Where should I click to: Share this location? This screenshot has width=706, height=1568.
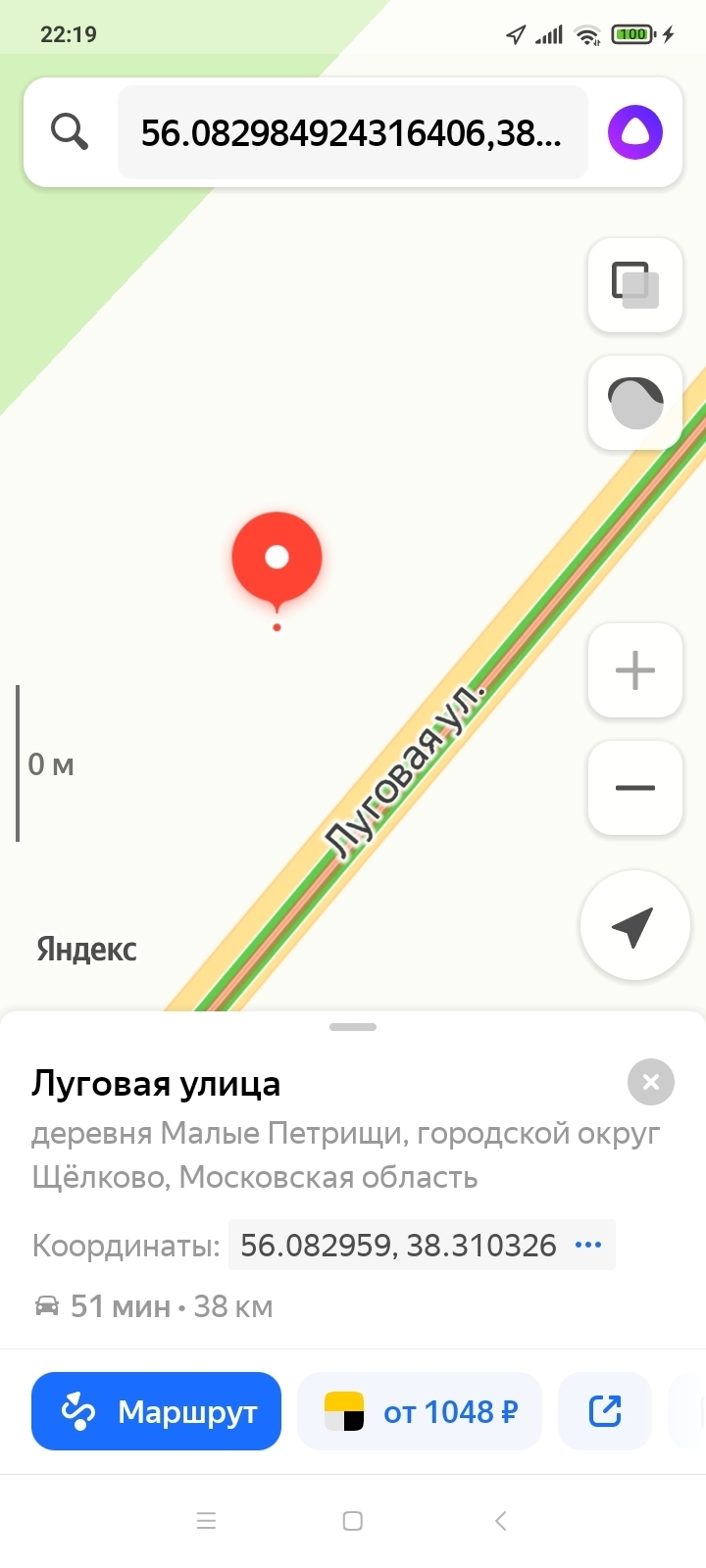click(x=605, y=1411)
